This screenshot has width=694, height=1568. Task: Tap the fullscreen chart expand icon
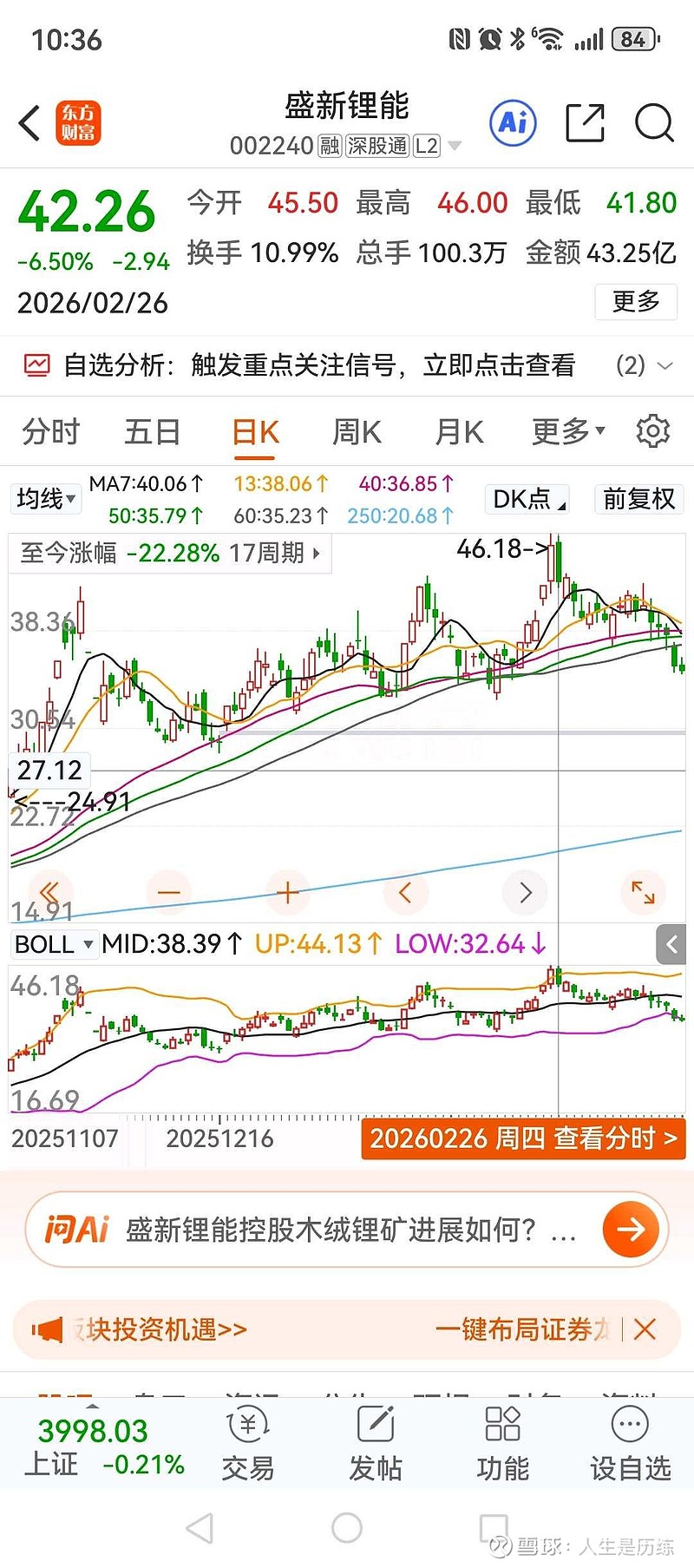[643, 892]
